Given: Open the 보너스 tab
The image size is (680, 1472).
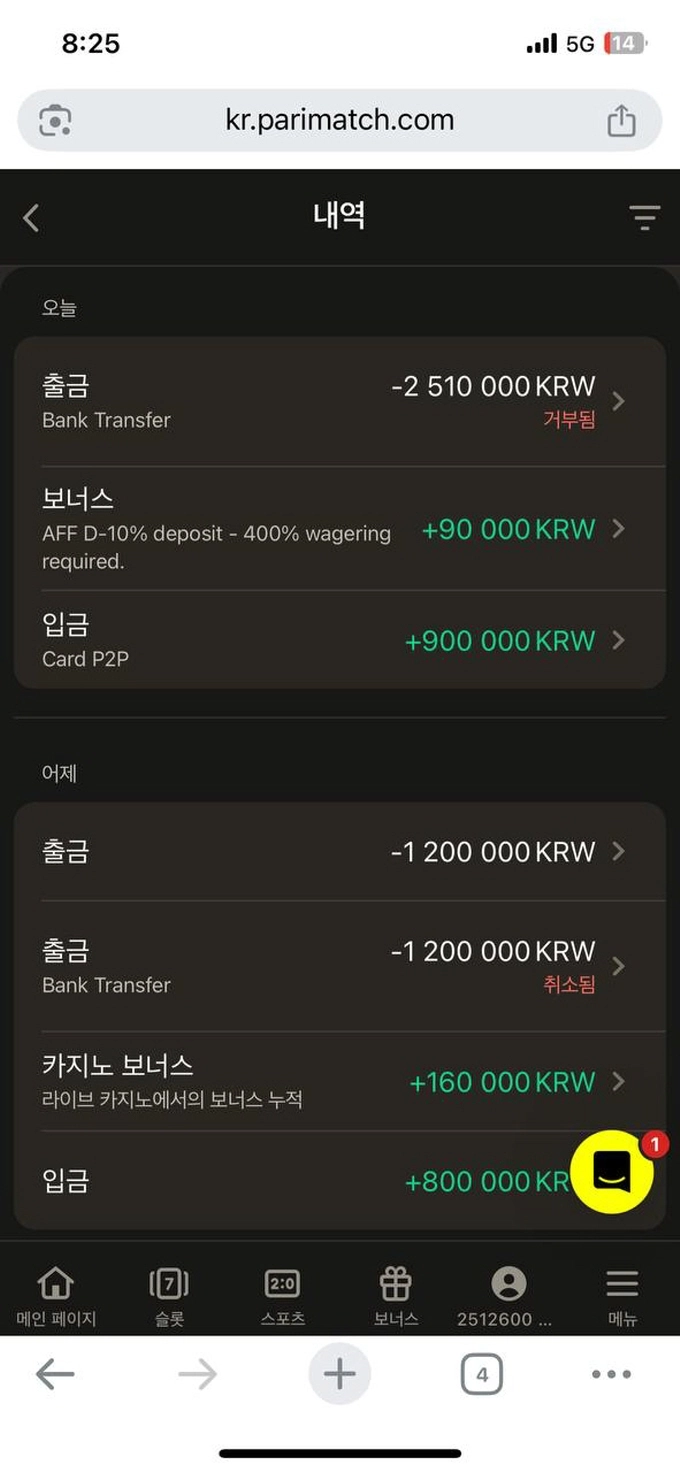Looking at the screenshot, I should pyautogui.click(x=396, y=1297).
